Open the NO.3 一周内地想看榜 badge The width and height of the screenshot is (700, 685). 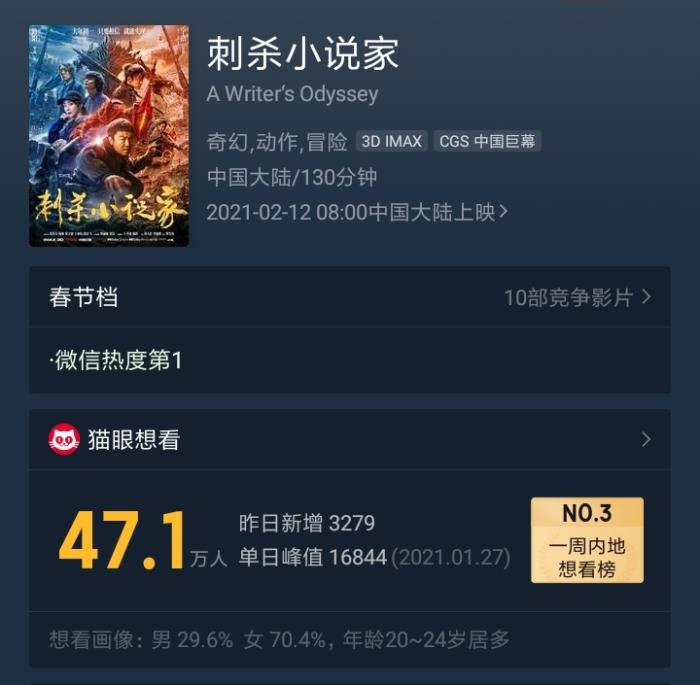pos(587,540)
